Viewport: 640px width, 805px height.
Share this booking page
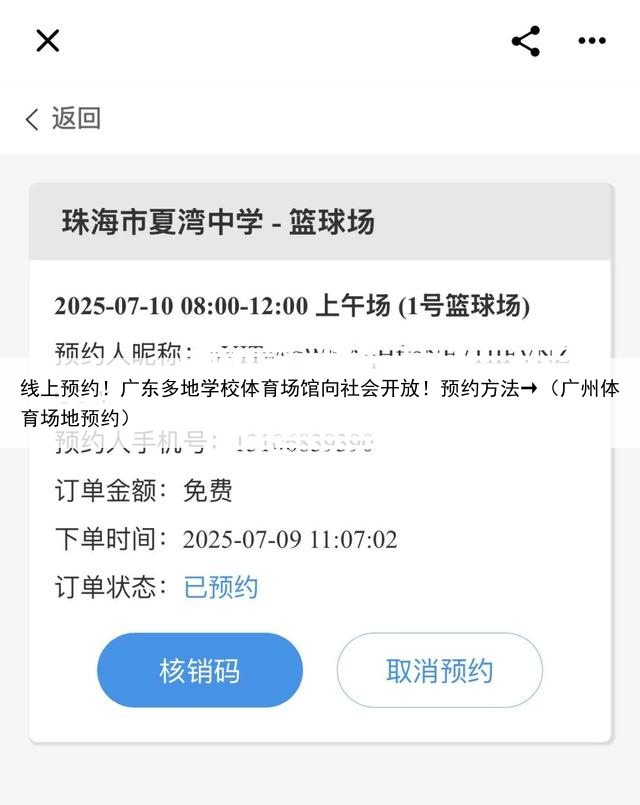click(x=525, y=41)
